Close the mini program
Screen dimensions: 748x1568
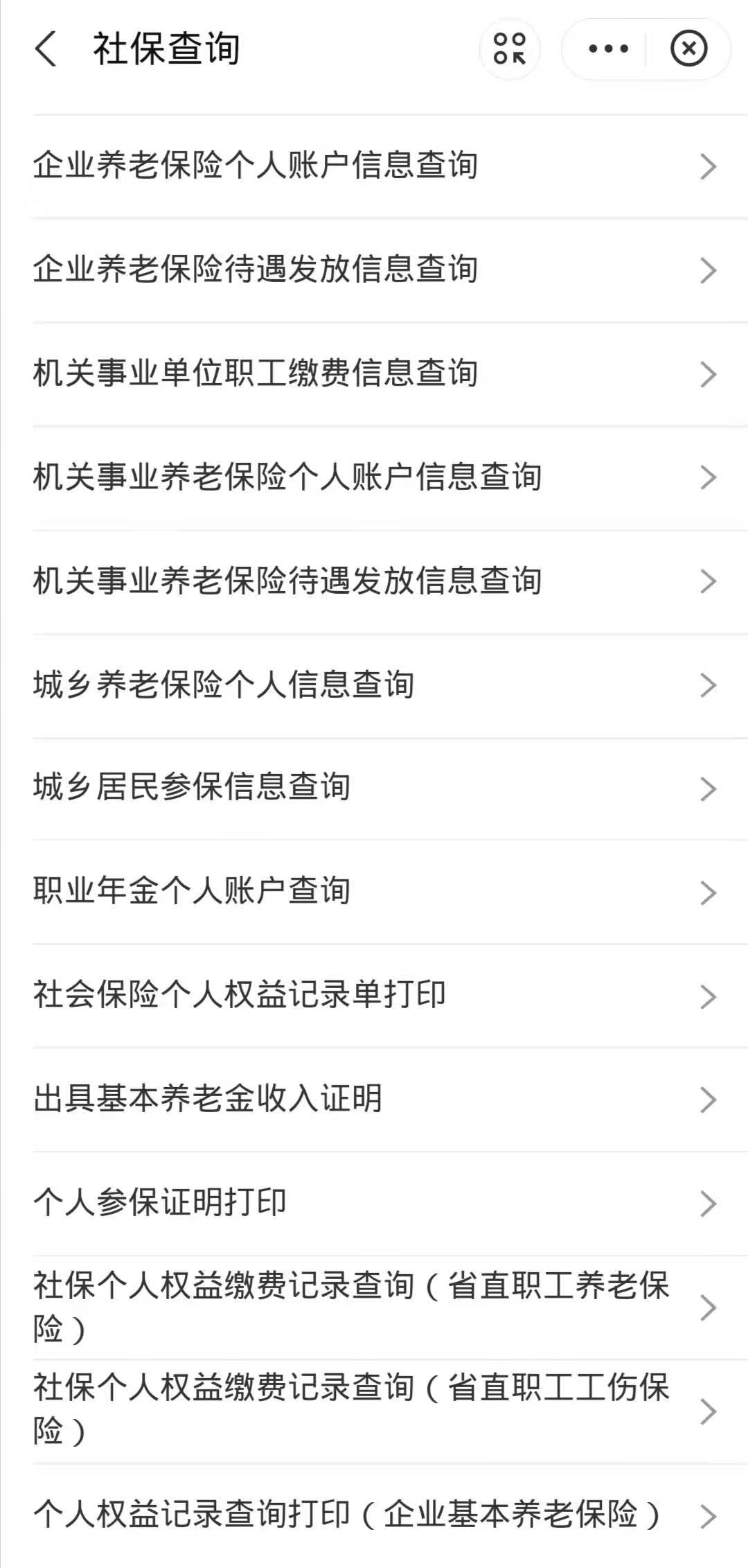(x=688, y=49)
